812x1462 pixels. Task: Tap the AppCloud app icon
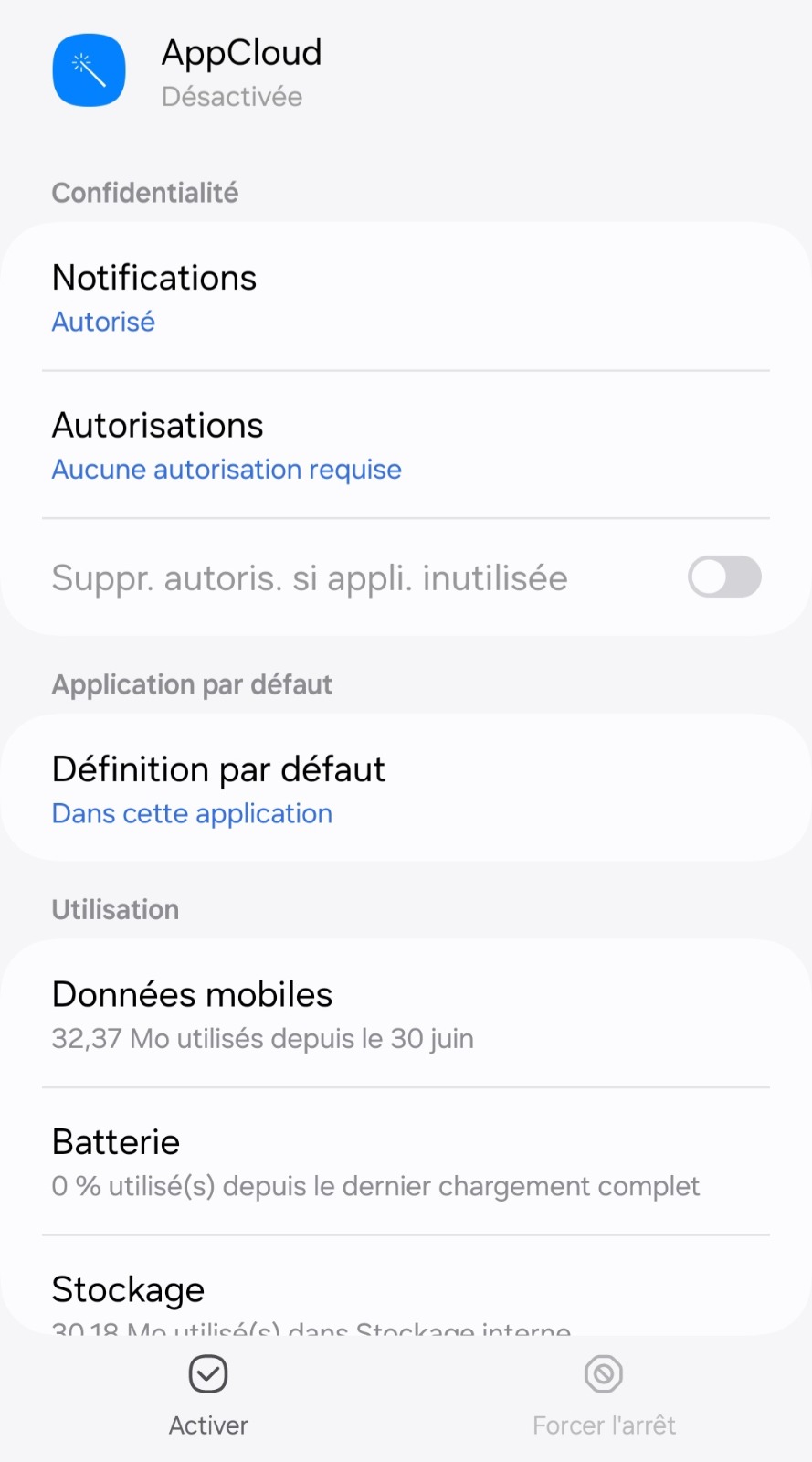pos(89,70)
